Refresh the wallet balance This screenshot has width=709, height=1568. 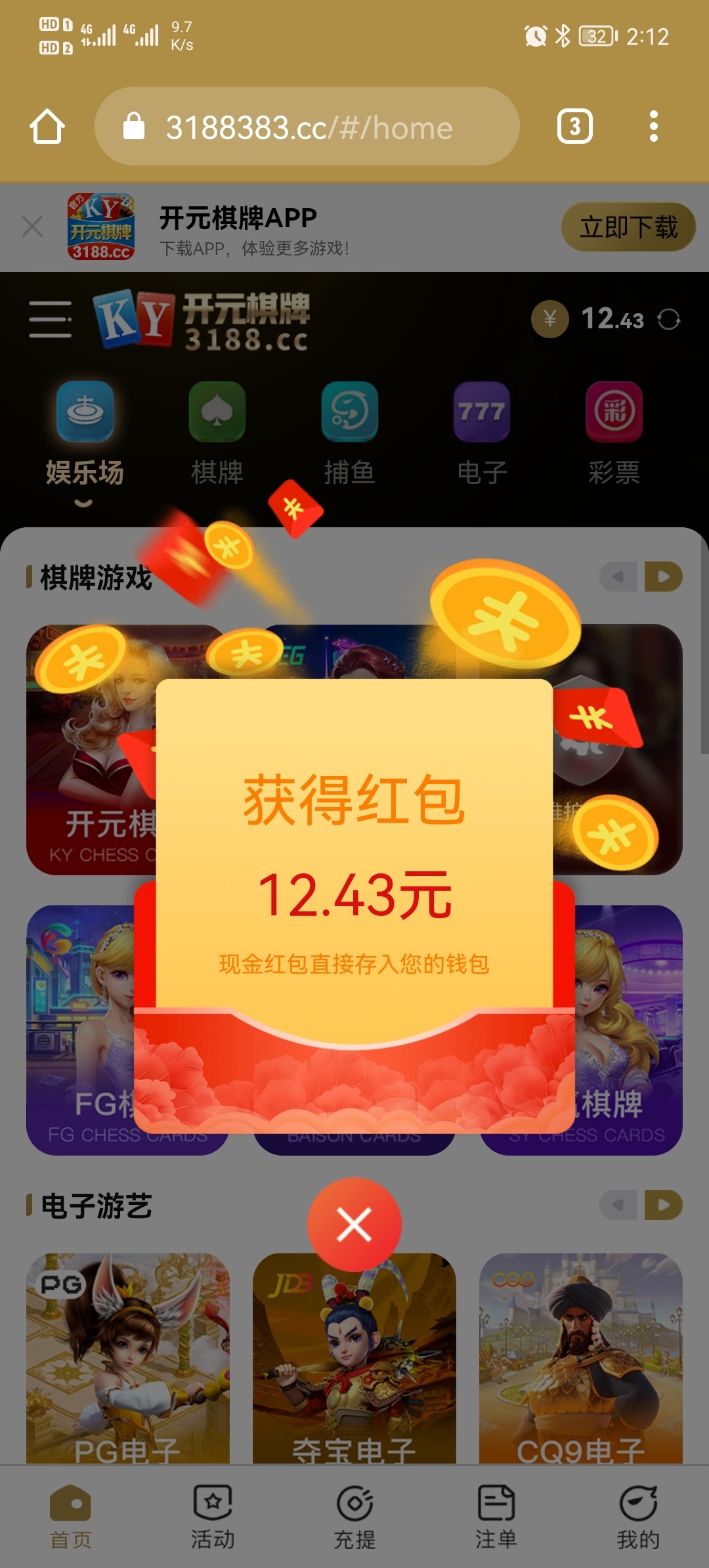click(669, 320)
